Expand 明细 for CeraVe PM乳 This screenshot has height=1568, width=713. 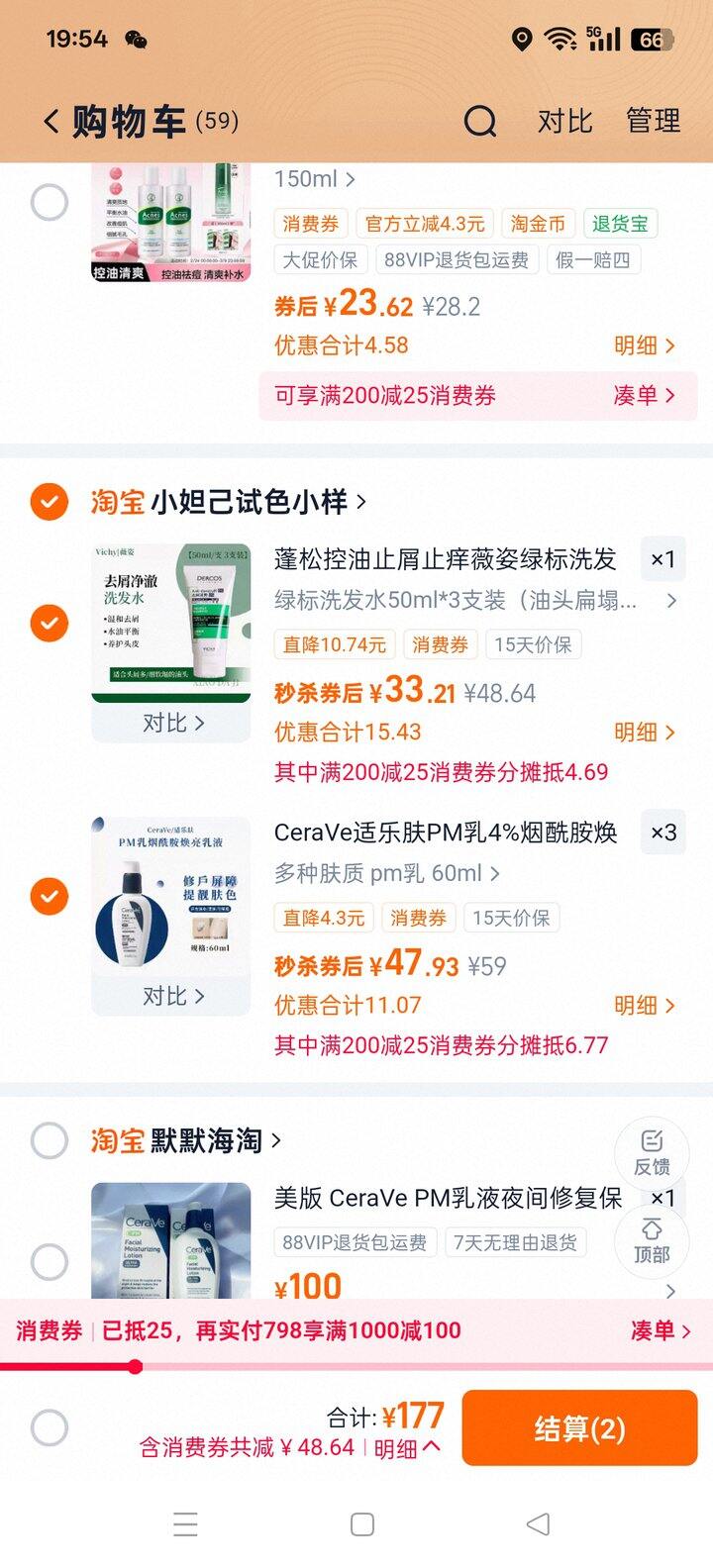[x=641, y=1005]
